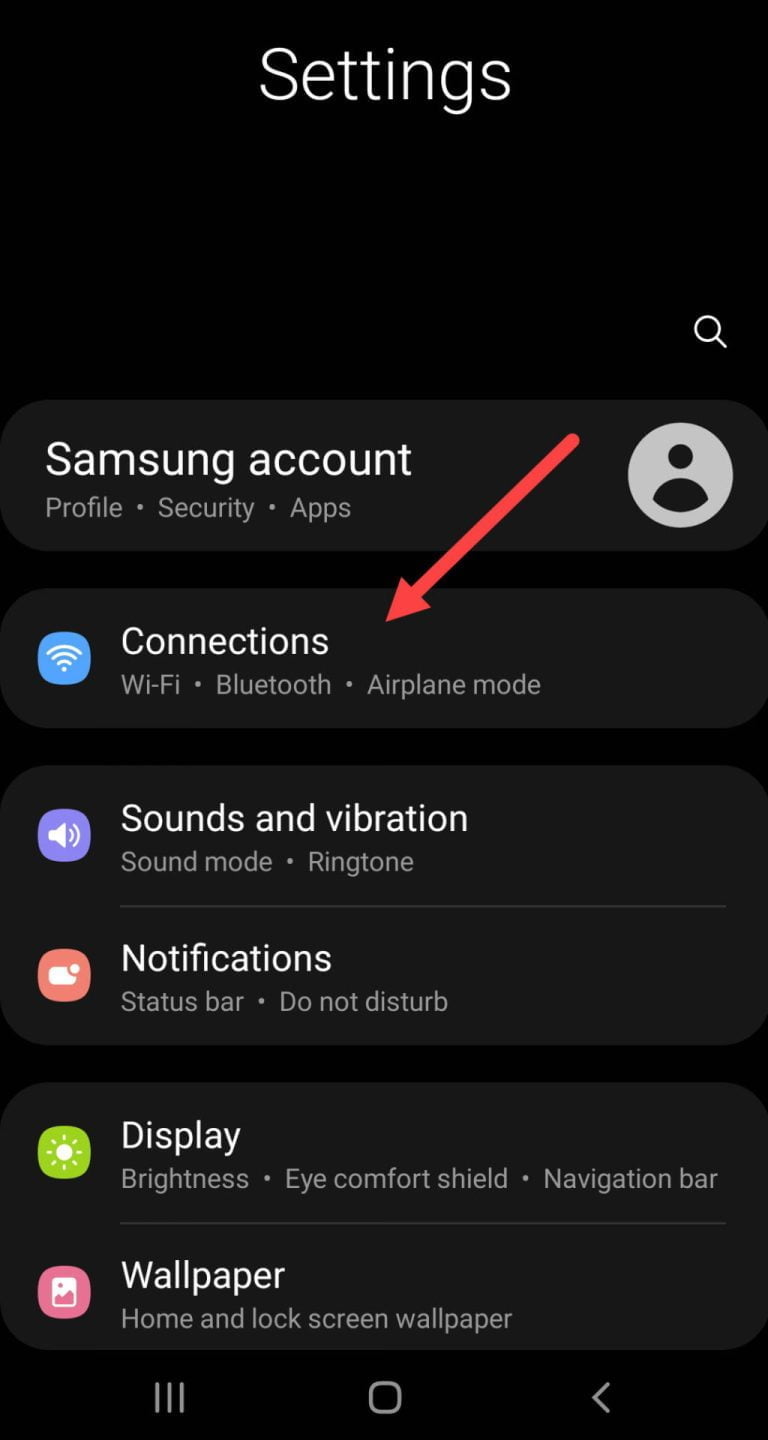This screenshot has height=1440, width=768.
Task: Tap the Samsung account profile avatar
Action: (679, 475)
